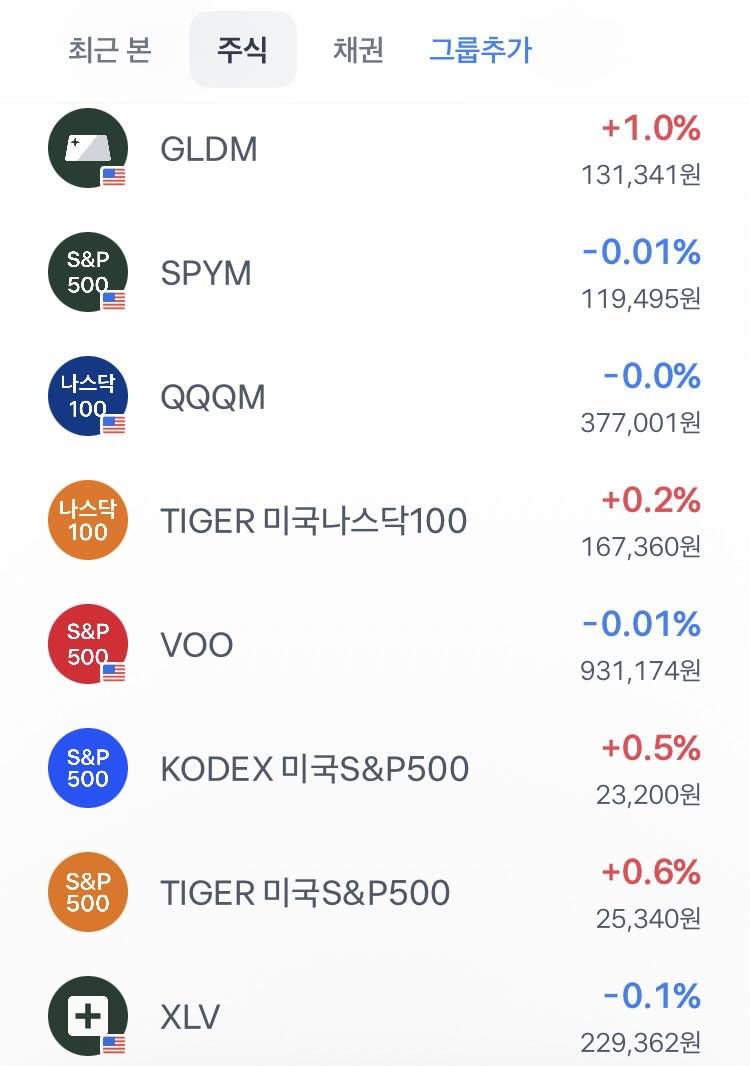This screenshot has height=1066, width=750.
Task: Click the VOO red S&P 500 icon
Action: click(87, 644)
